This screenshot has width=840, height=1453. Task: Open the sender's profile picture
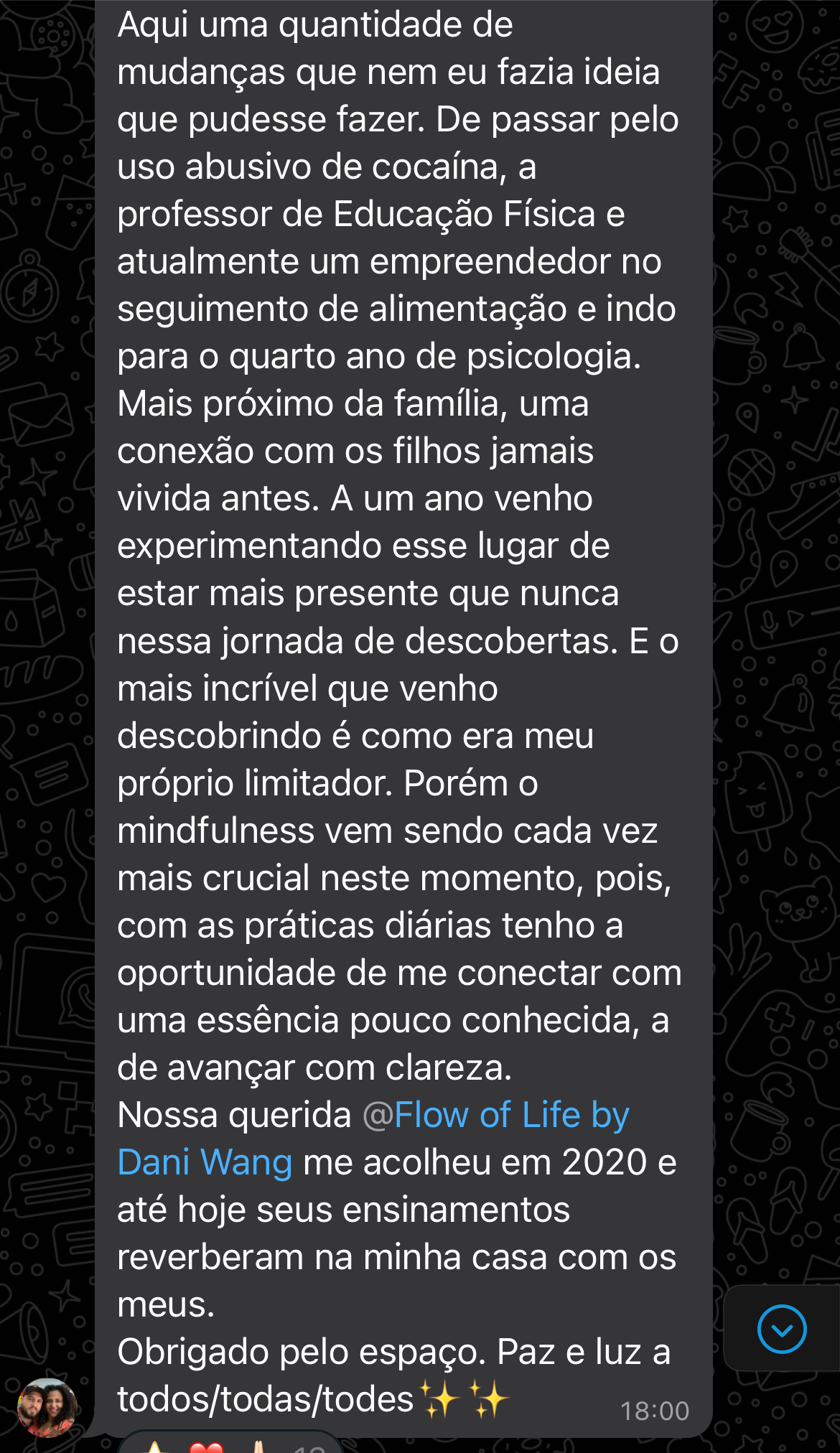(47, 1408)
